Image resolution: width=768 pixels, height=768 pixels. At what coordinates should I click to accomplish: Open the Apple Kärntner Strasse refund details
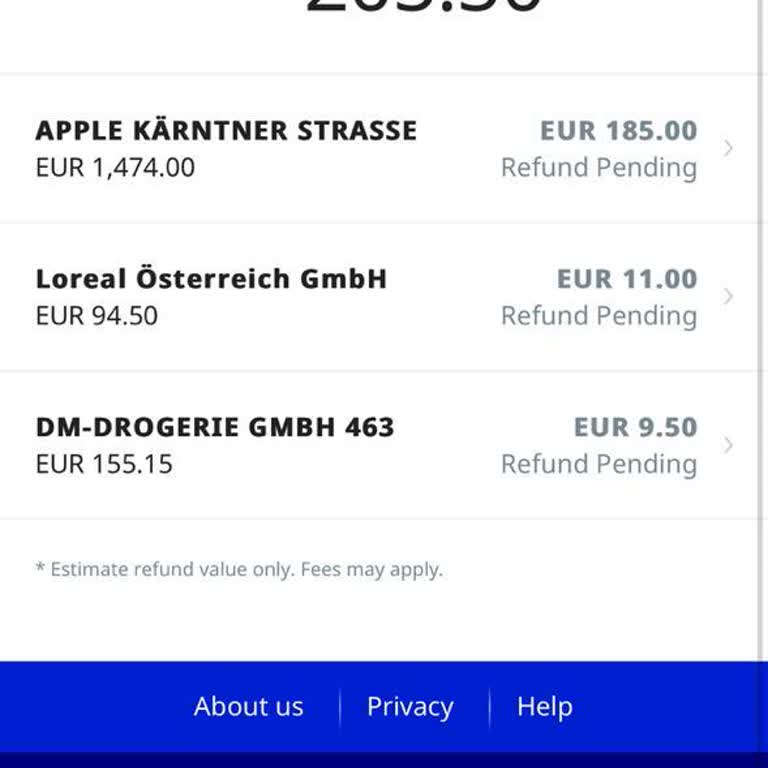click(x=380, y=148)
